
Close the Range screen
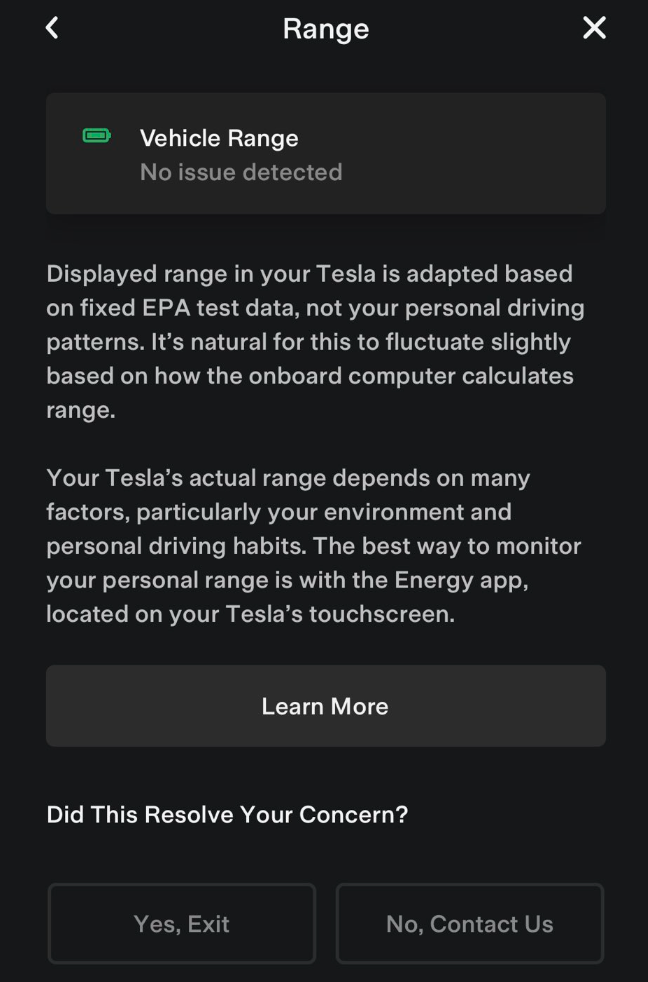(x=594, y=28)
